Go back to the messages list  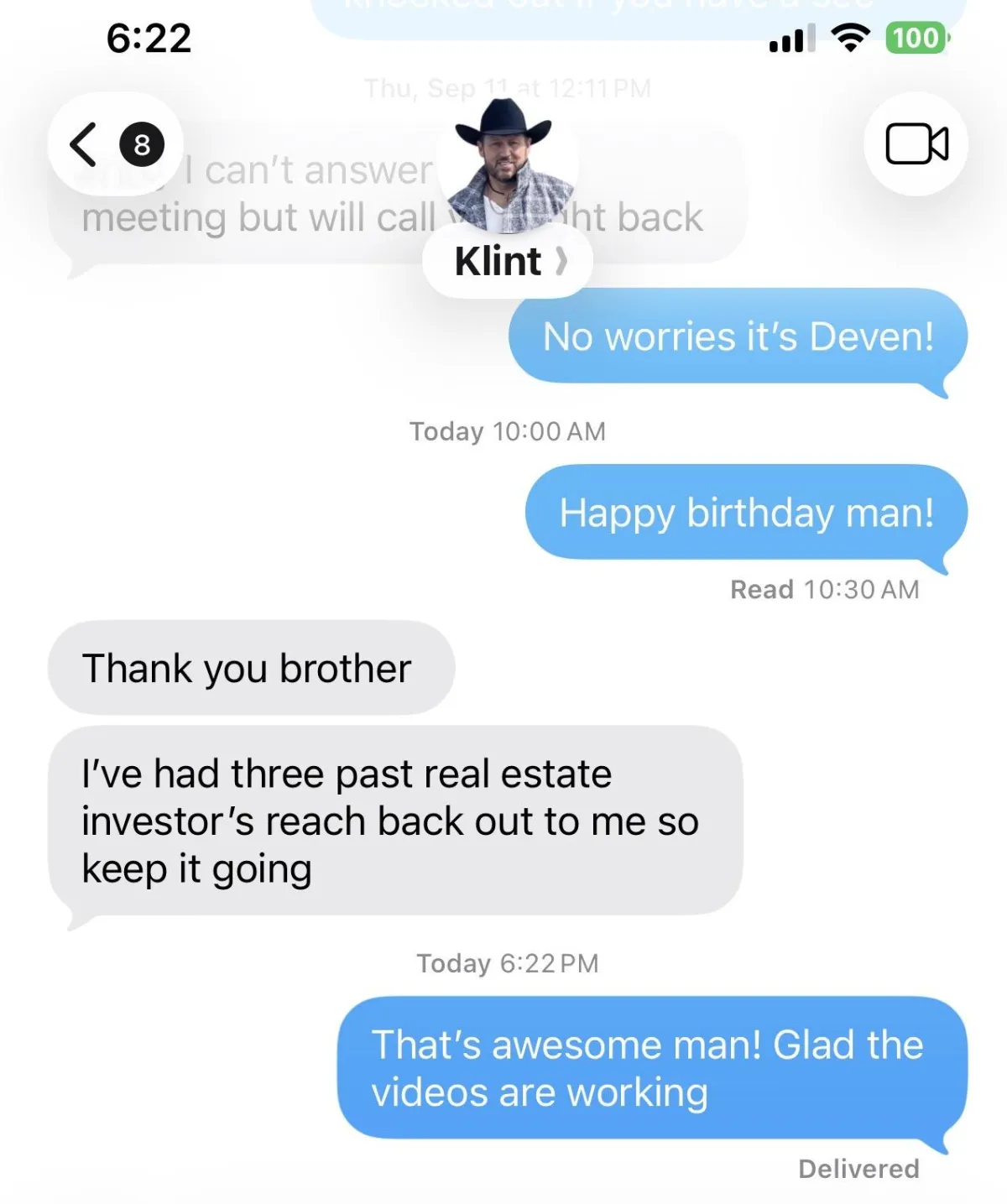point(113,144)
